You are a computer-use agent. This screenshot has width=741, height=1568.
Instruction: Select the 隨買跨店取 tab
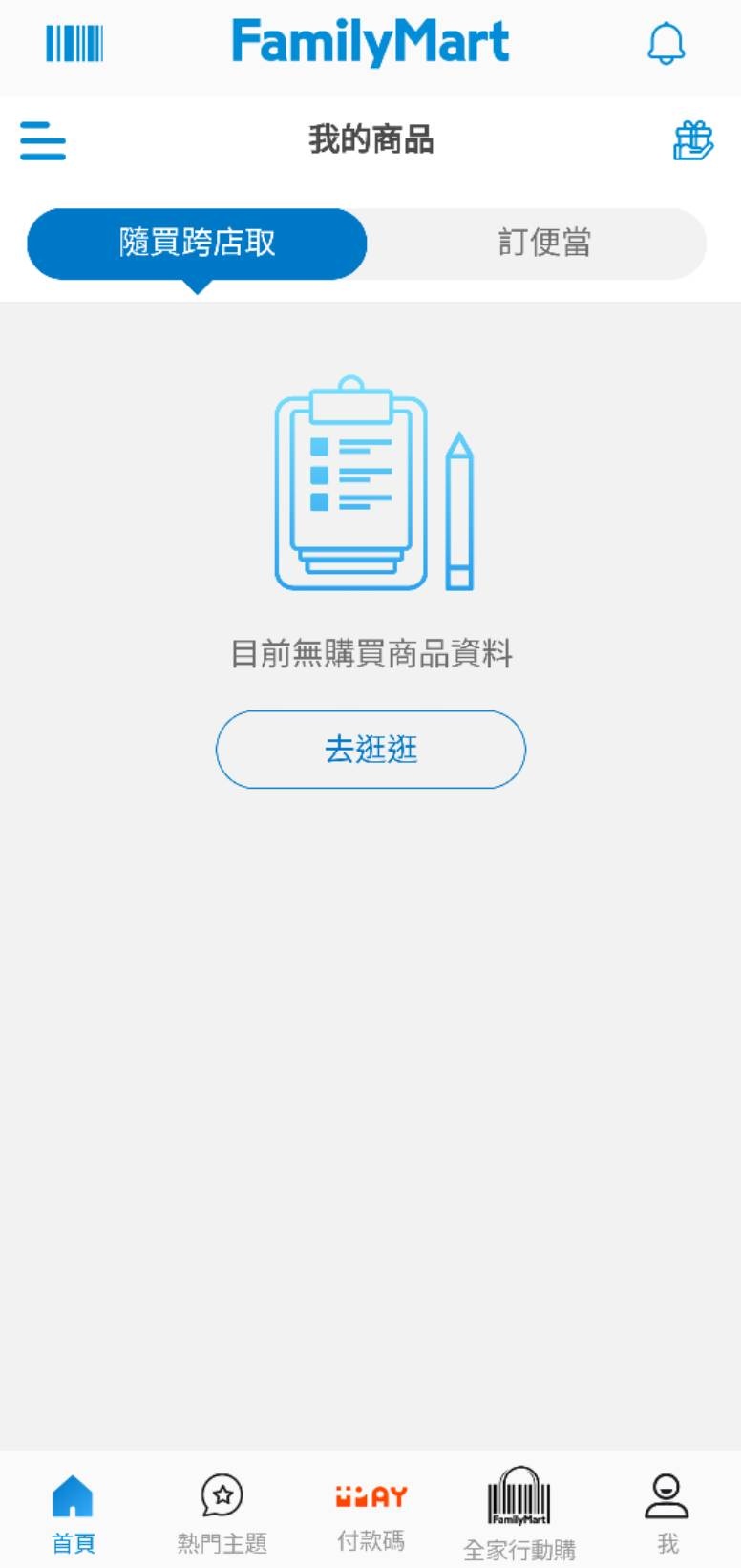(x=197, y=243)
